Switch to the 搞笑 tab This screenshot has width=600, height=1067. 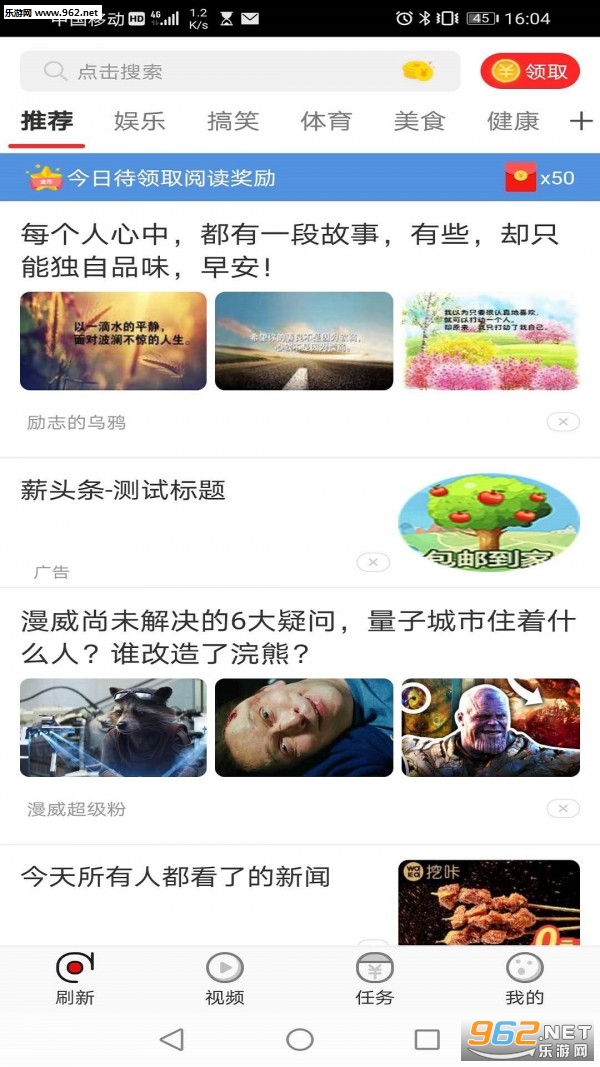pos(233,122)
